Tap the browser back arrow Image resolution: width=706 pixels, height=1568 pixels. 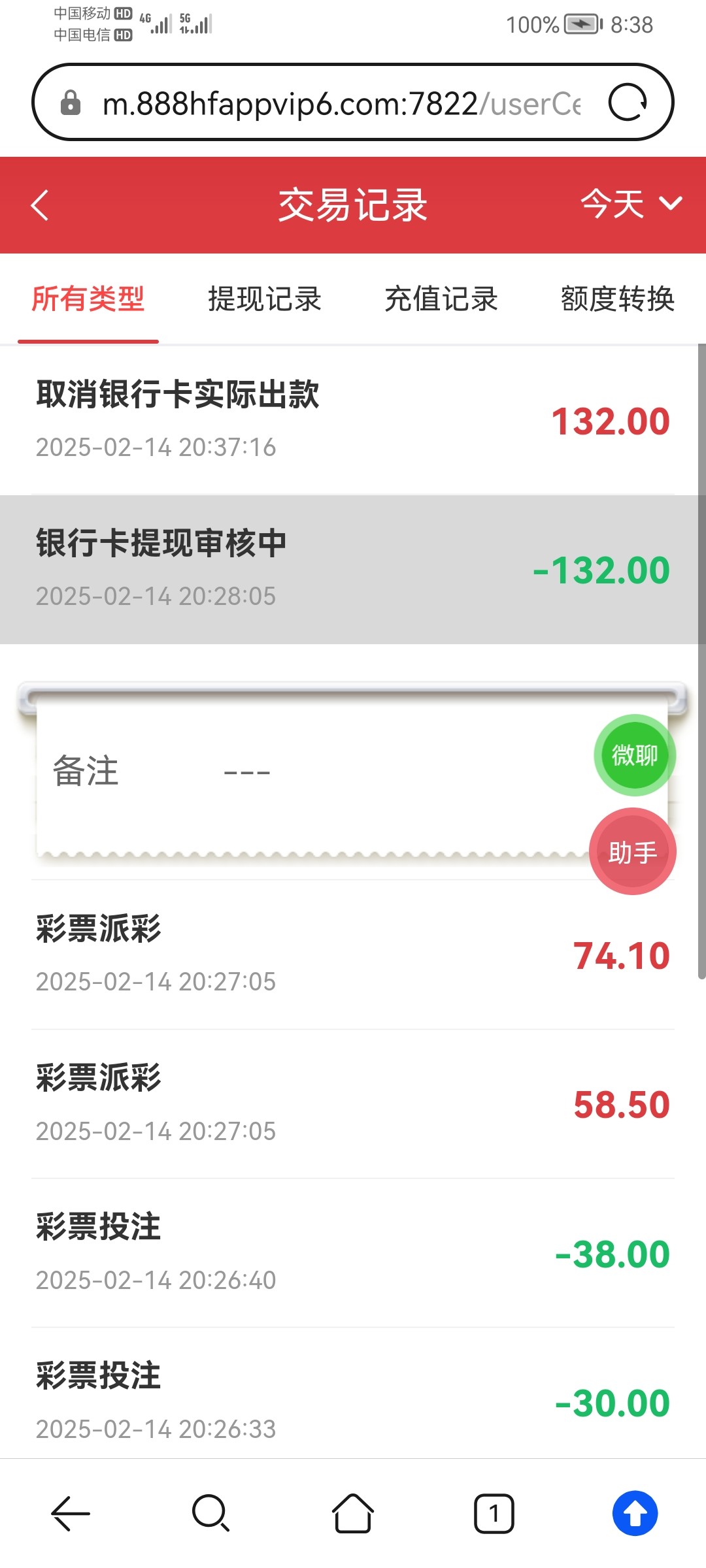(x=71, y=1513)
